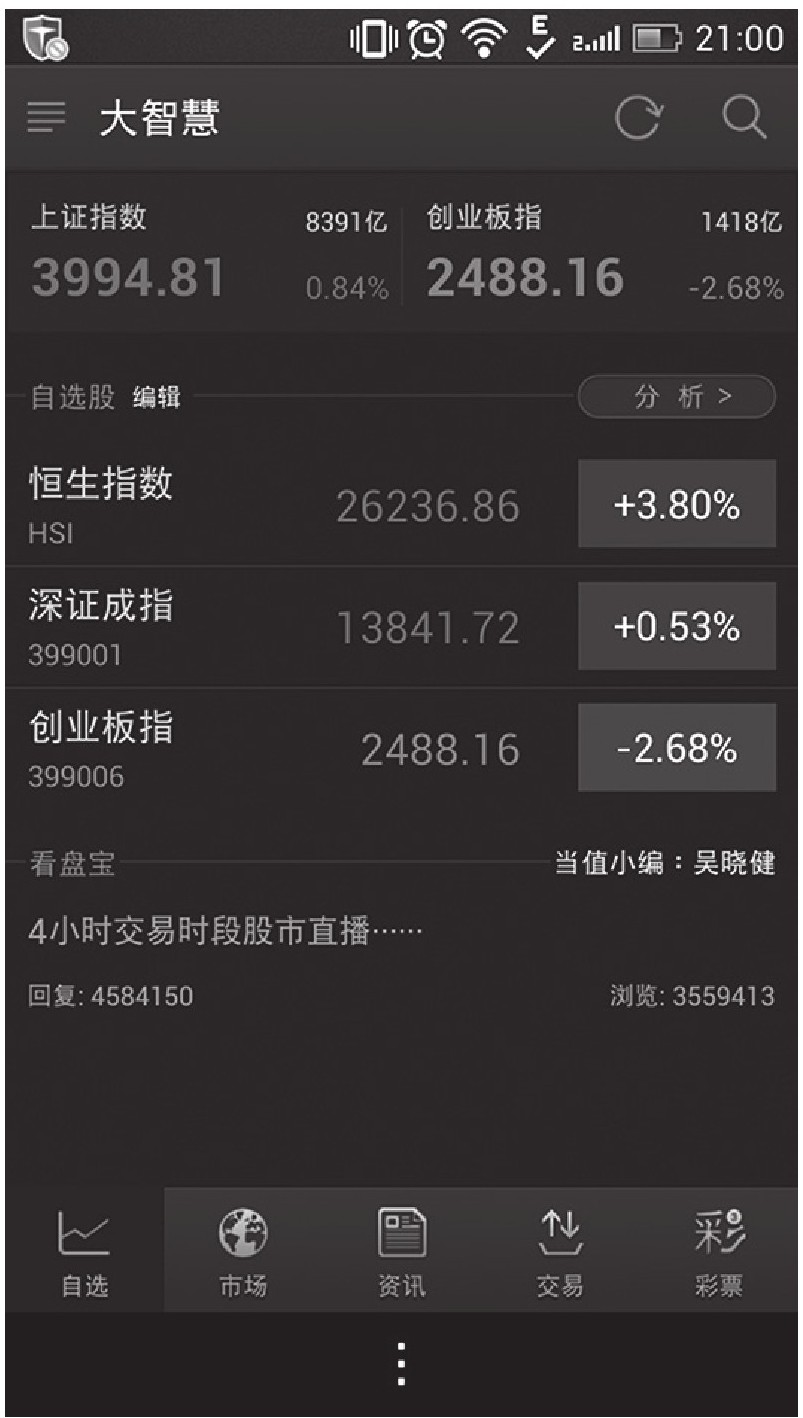Switch to the 自选 tab
This screenshot has width=803, height=1418.
[84, 1252]
